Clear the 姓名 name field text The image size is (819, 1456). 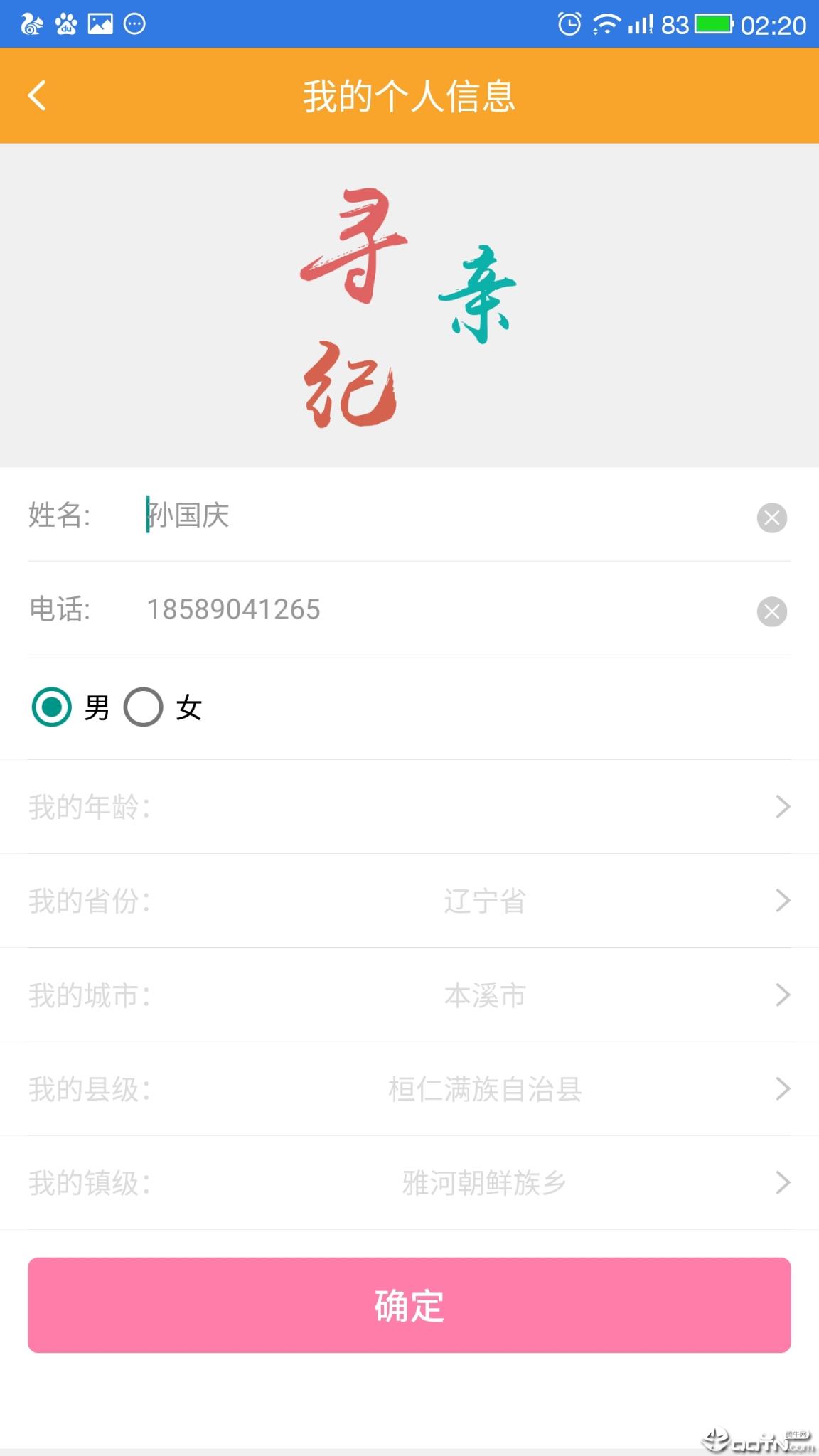point(771,518)
